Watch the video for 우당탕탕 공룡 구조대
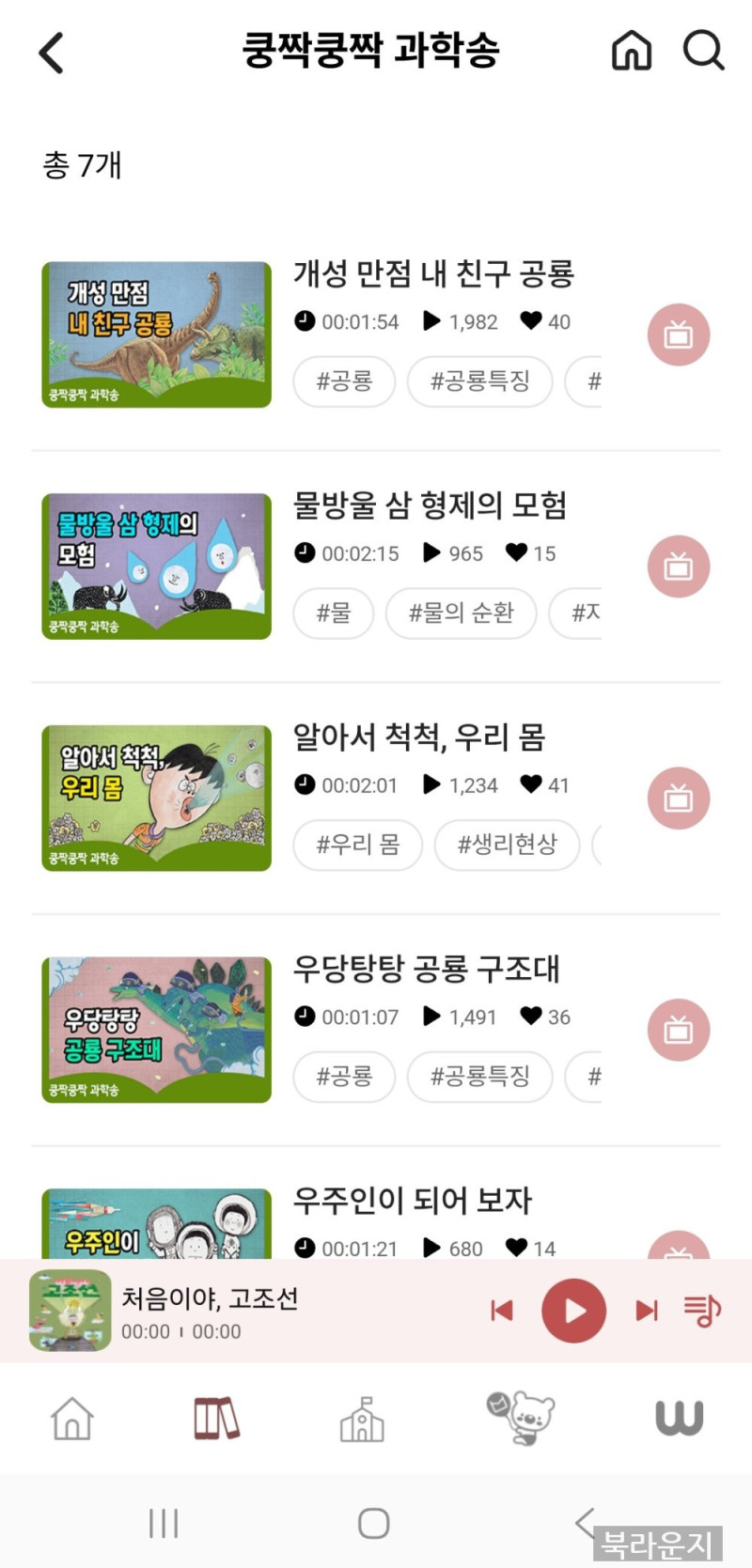The image size is (752, 1568). (x=679, y=1031)
